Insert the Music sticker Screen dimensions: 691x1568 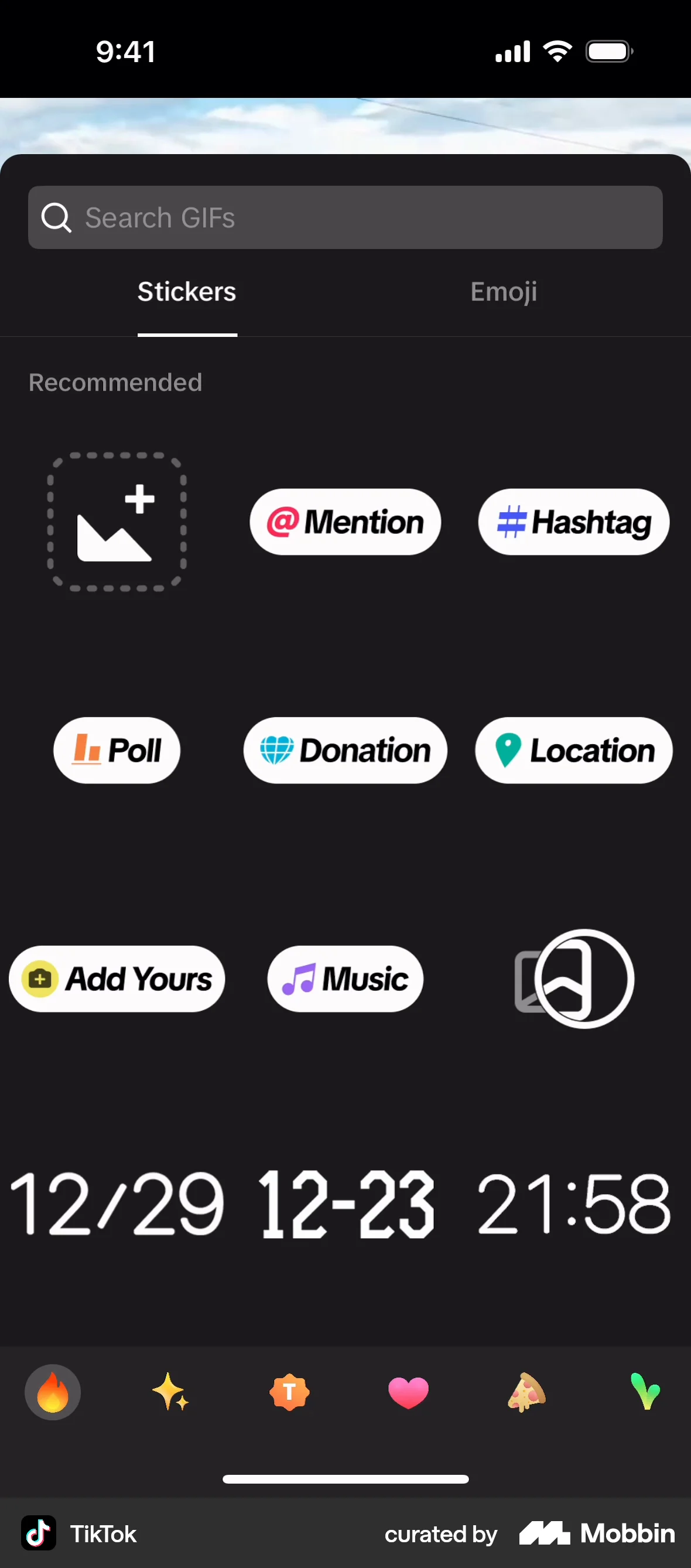coord(345,979)
